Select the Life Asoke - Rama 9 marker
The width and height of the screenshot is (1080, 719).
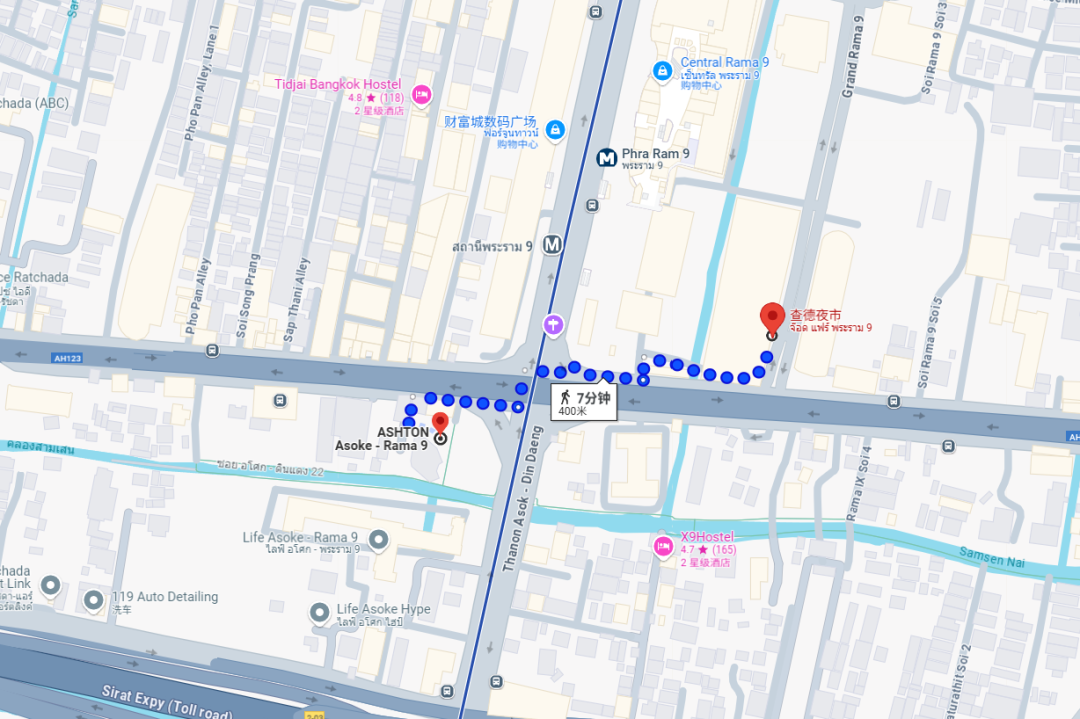378,541
